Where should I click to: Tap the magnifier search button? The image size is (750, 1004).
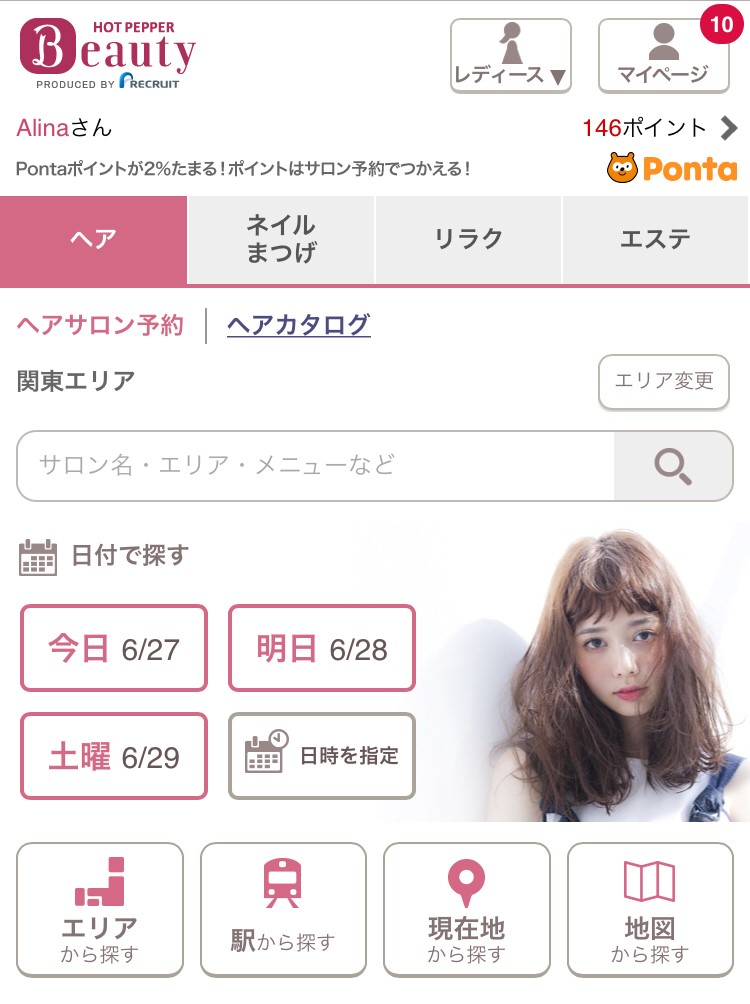673,465
